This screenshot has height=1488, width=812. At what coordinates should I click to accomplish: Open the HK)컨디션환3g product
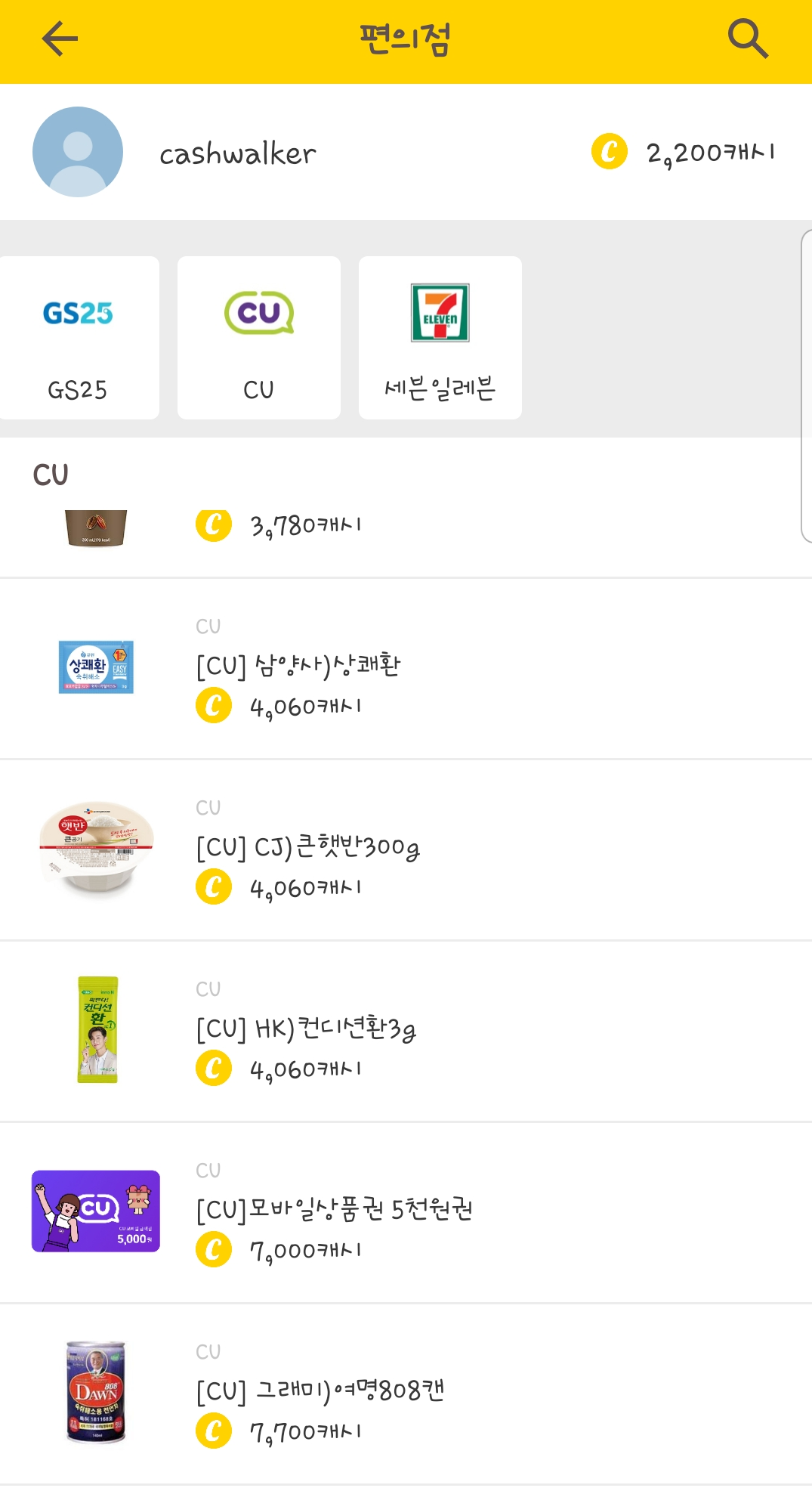(406, 1032)
